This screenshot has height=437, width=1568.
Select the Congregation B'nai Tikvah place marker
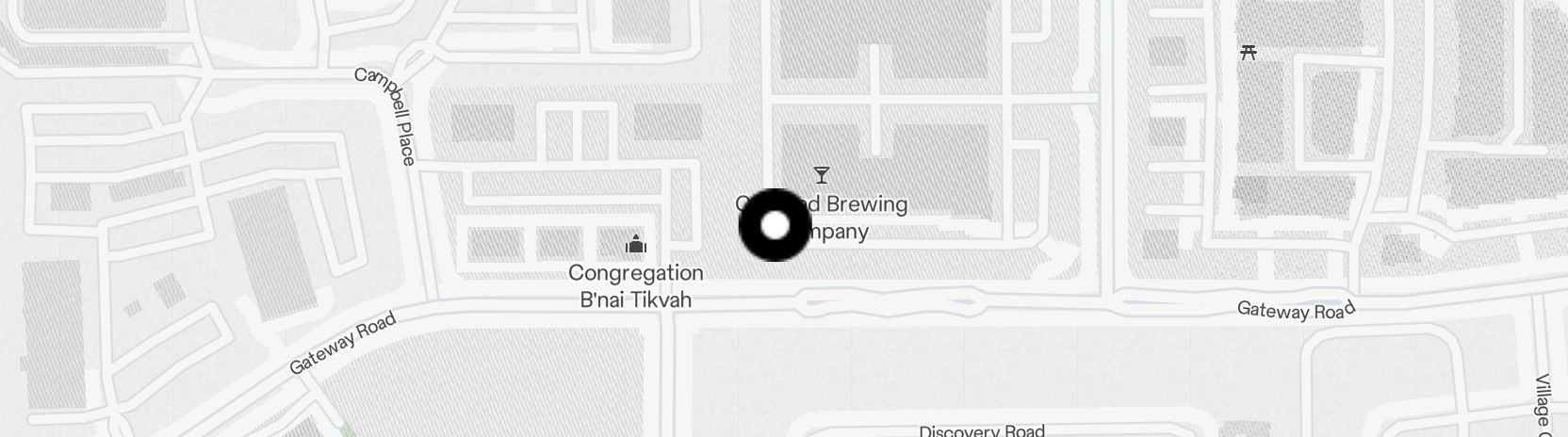coord(636,245)
